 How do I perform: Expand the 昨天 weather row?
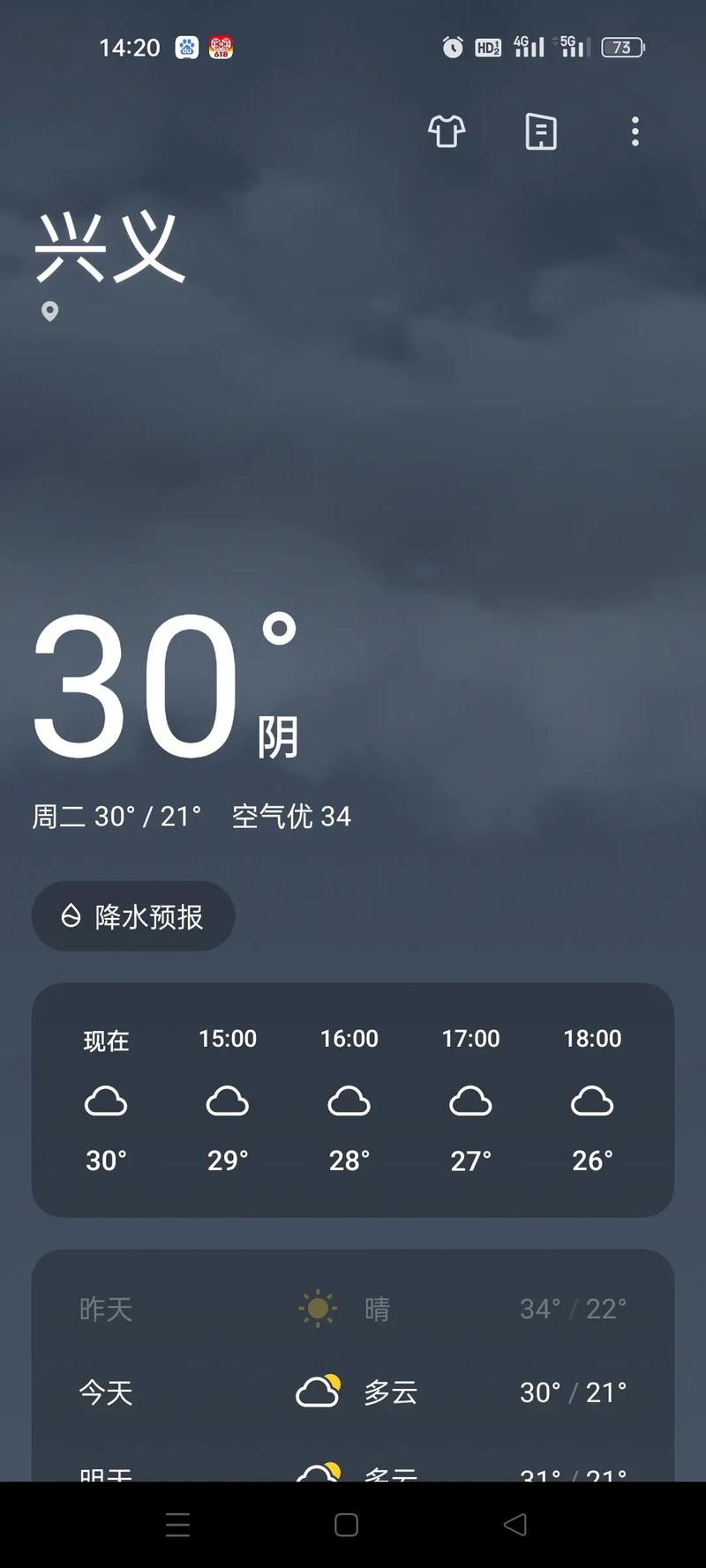353,1307
